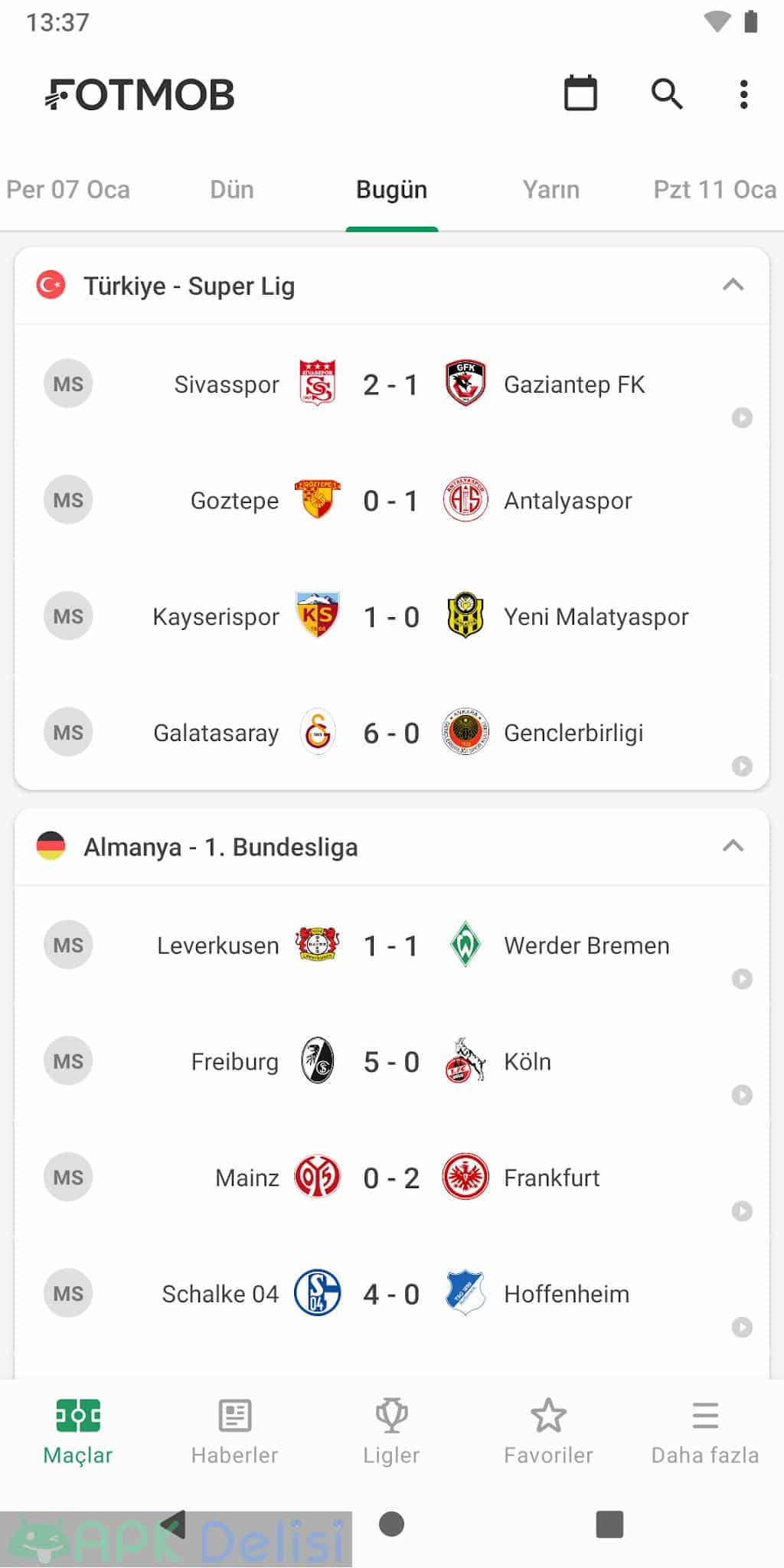Image resolution: width=784 pixels, height=1568 pixels.
Task: View the Galatasaray vs Genclerbirligi match
Action: click(x=392, y=733)
